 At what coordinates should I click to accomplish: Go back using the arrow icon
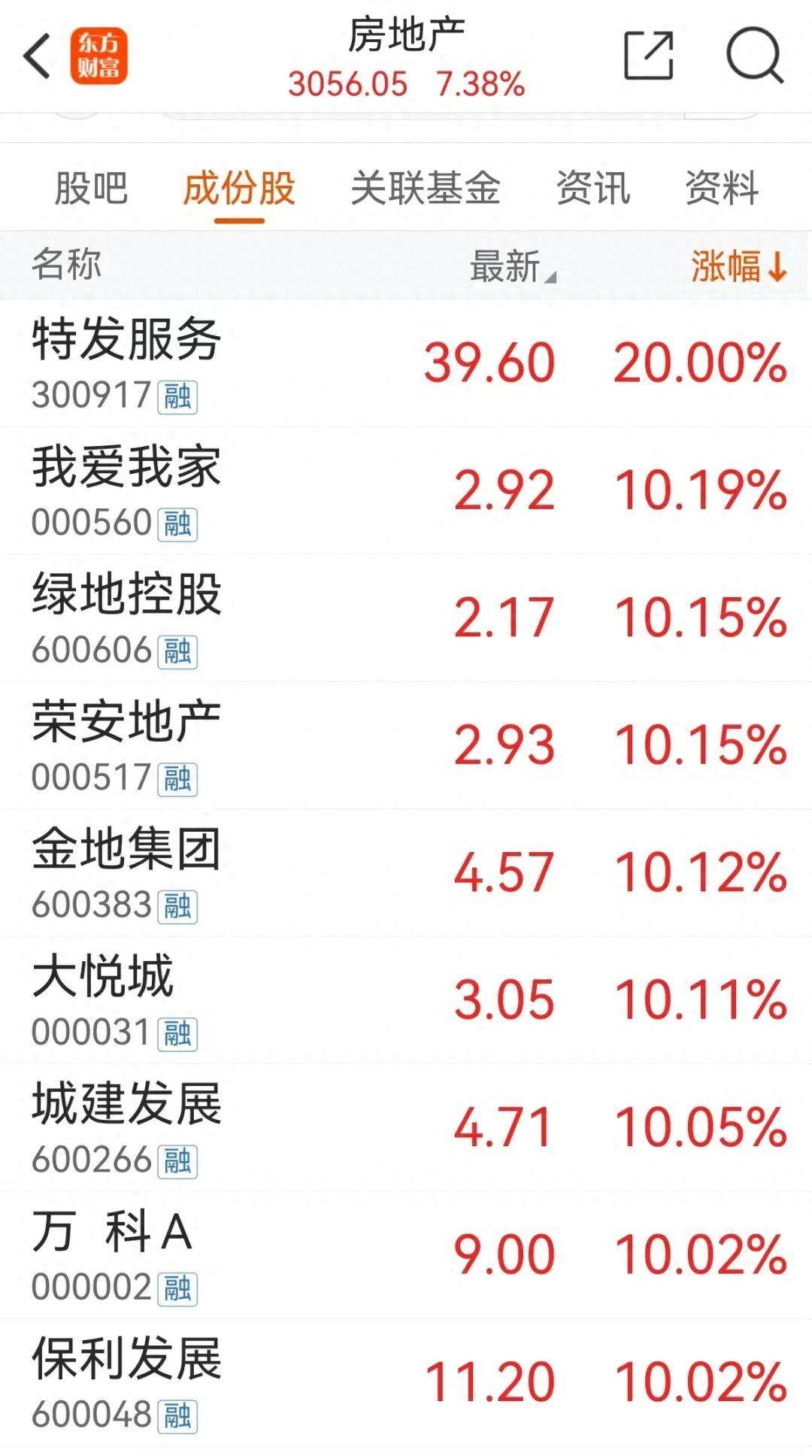click(x=38, y=56)
